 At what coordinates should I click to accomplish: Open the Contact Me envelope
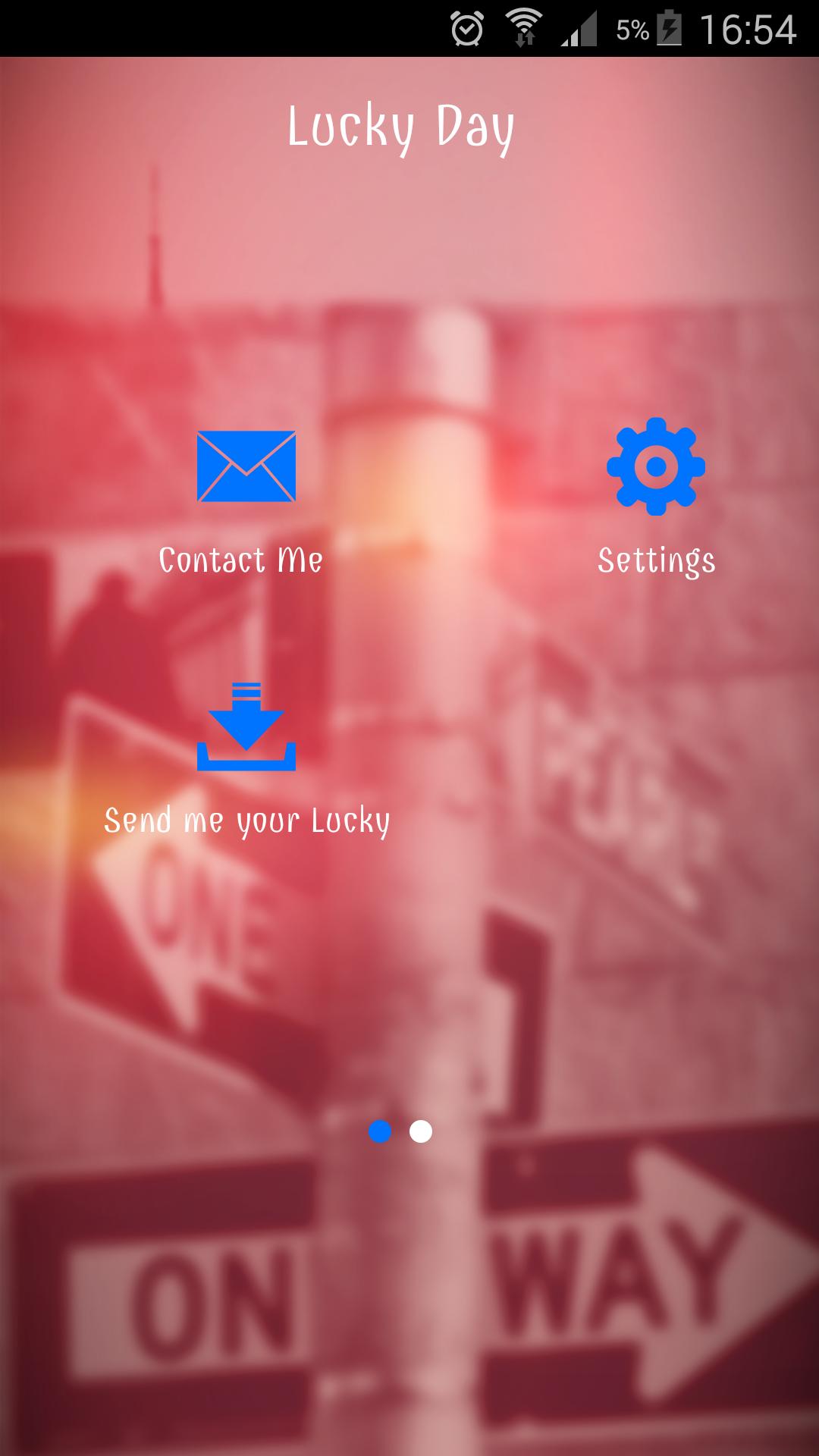coord(246,466)
